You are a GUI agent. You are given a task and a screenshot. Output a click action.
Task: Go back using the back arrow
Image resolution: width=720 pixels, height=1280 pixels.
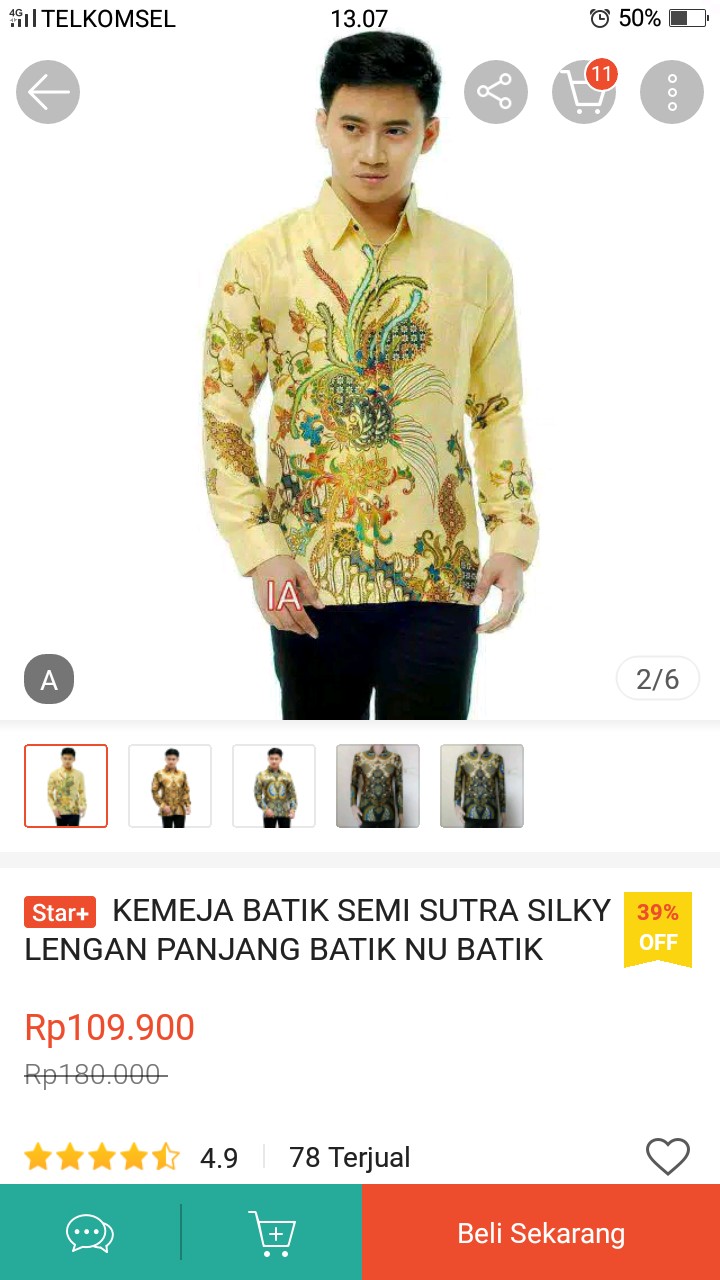47,91
